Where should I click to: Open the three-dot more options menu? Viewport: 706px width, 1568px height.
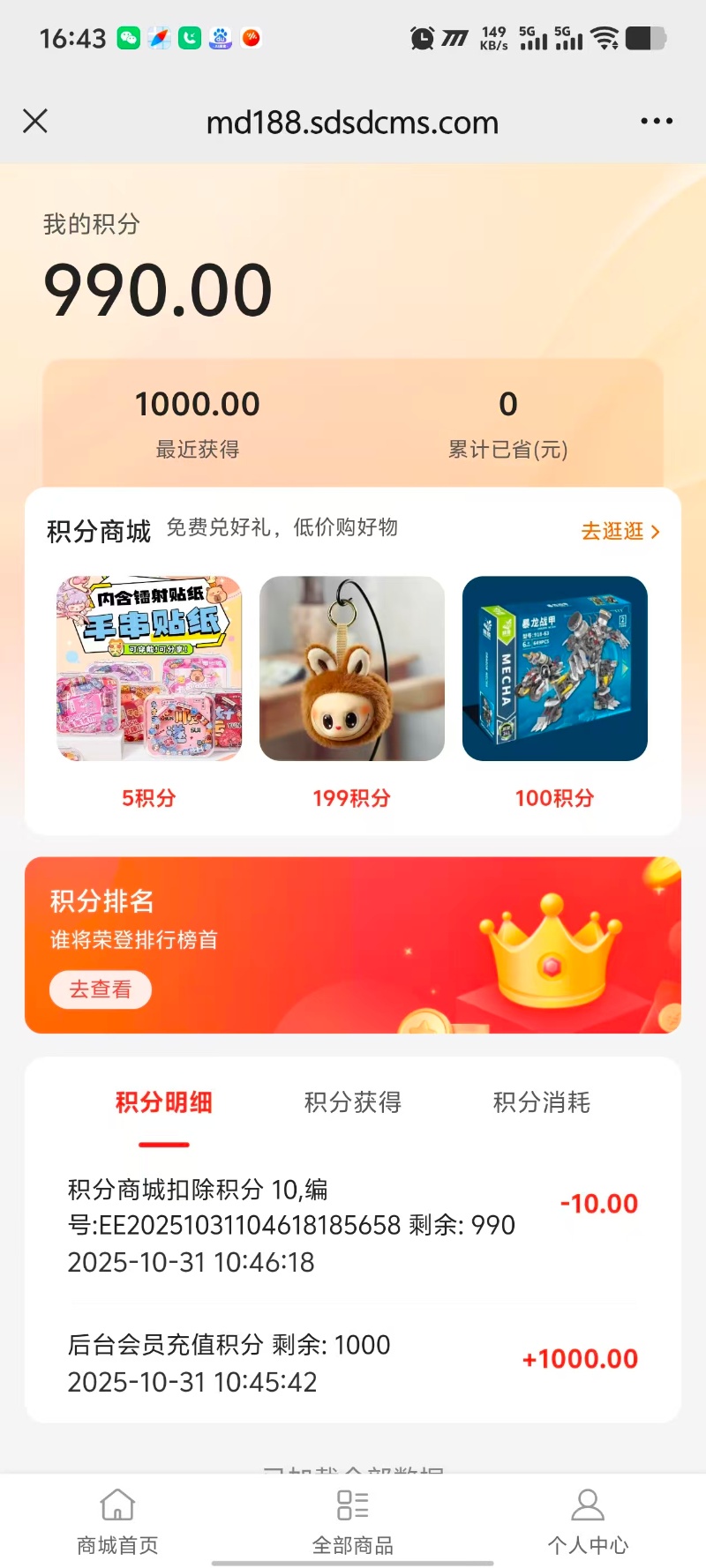point(656,121)
